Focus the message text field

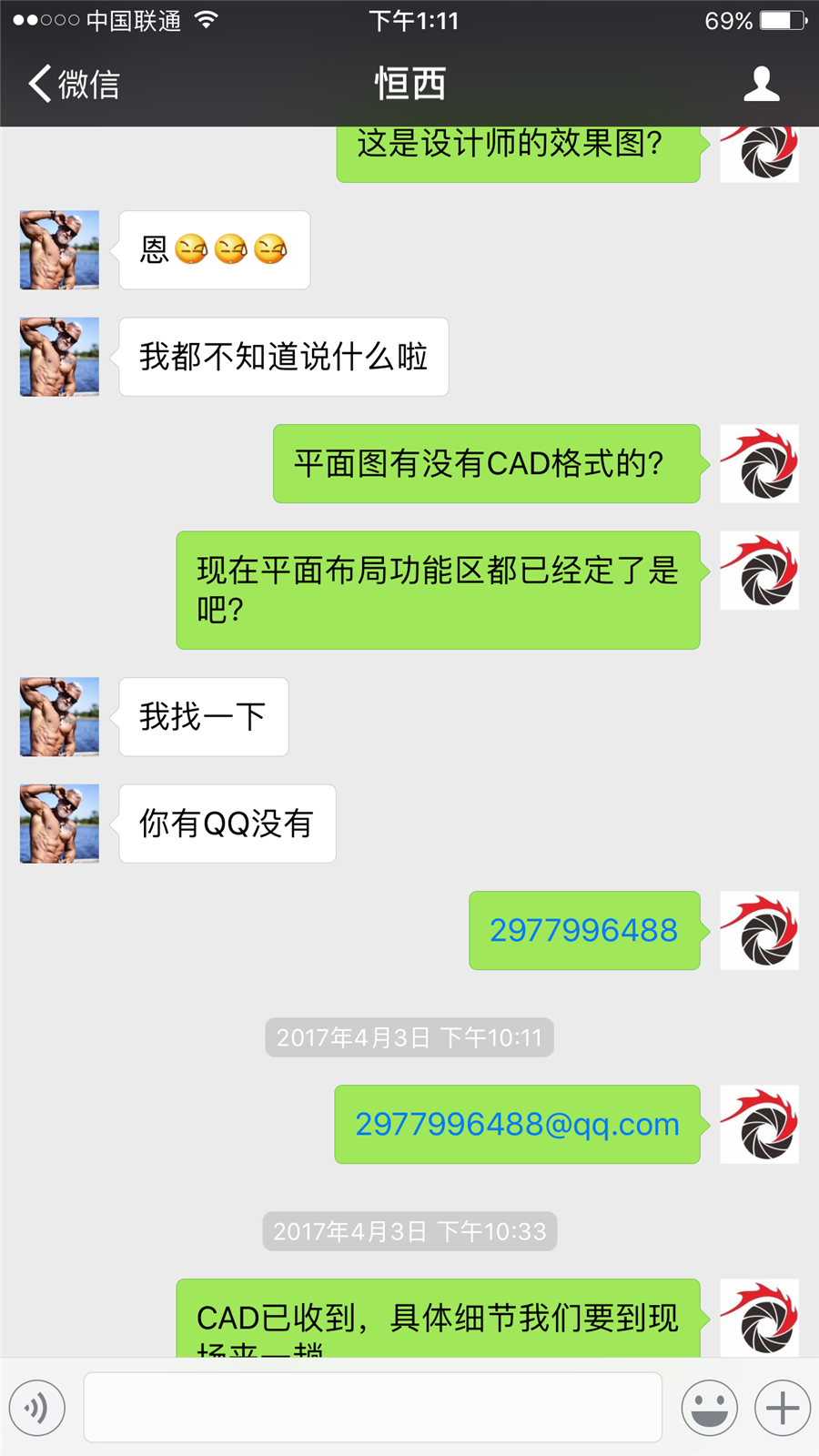pos(372,1408)
